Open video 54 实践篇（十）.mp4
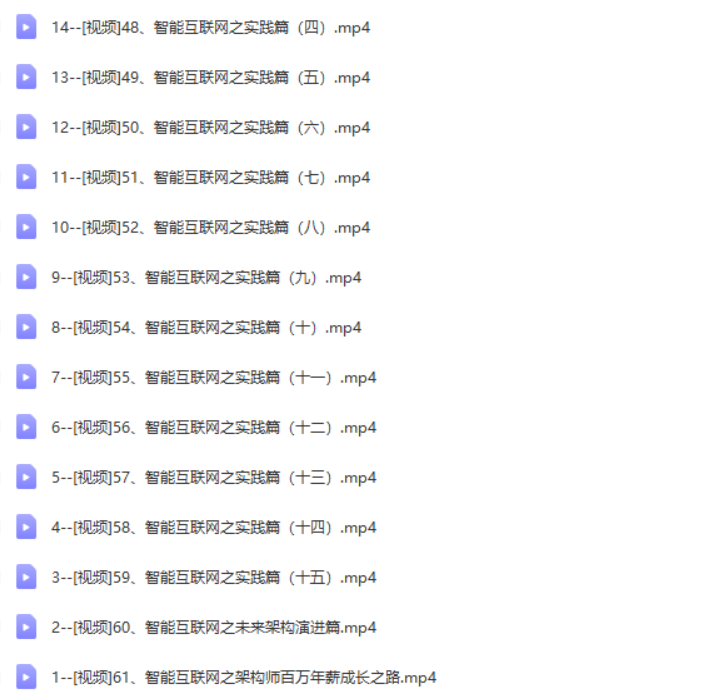Screen dimensions: 708x691 click(206, 328)
